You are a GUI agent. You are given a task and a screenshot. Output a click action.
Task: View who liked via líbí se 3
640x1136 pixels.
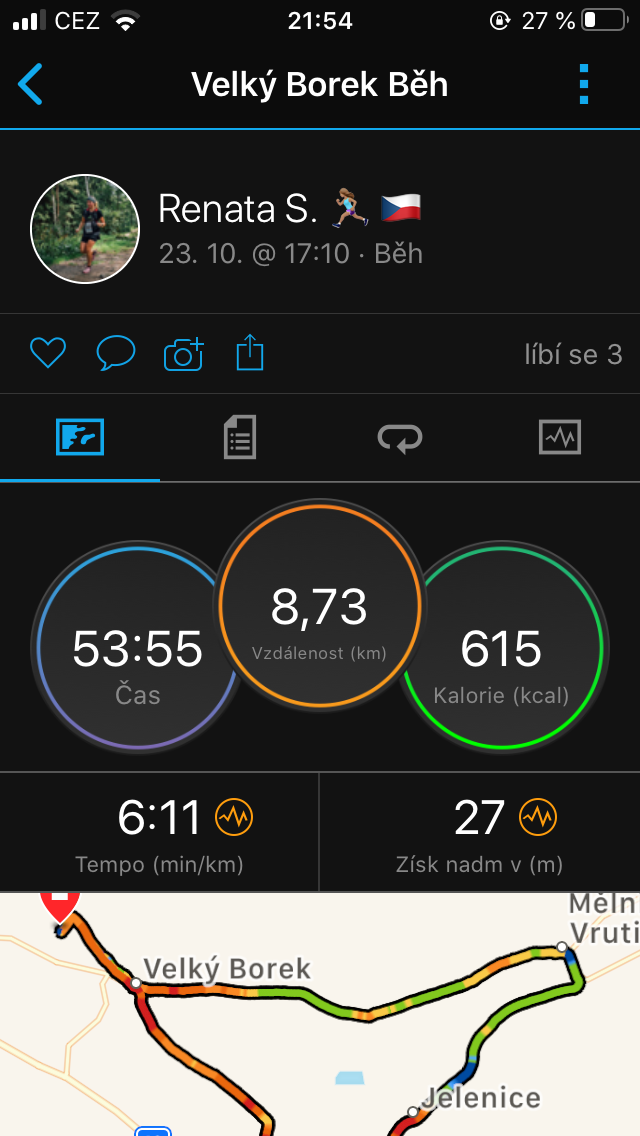click(573, 354)
